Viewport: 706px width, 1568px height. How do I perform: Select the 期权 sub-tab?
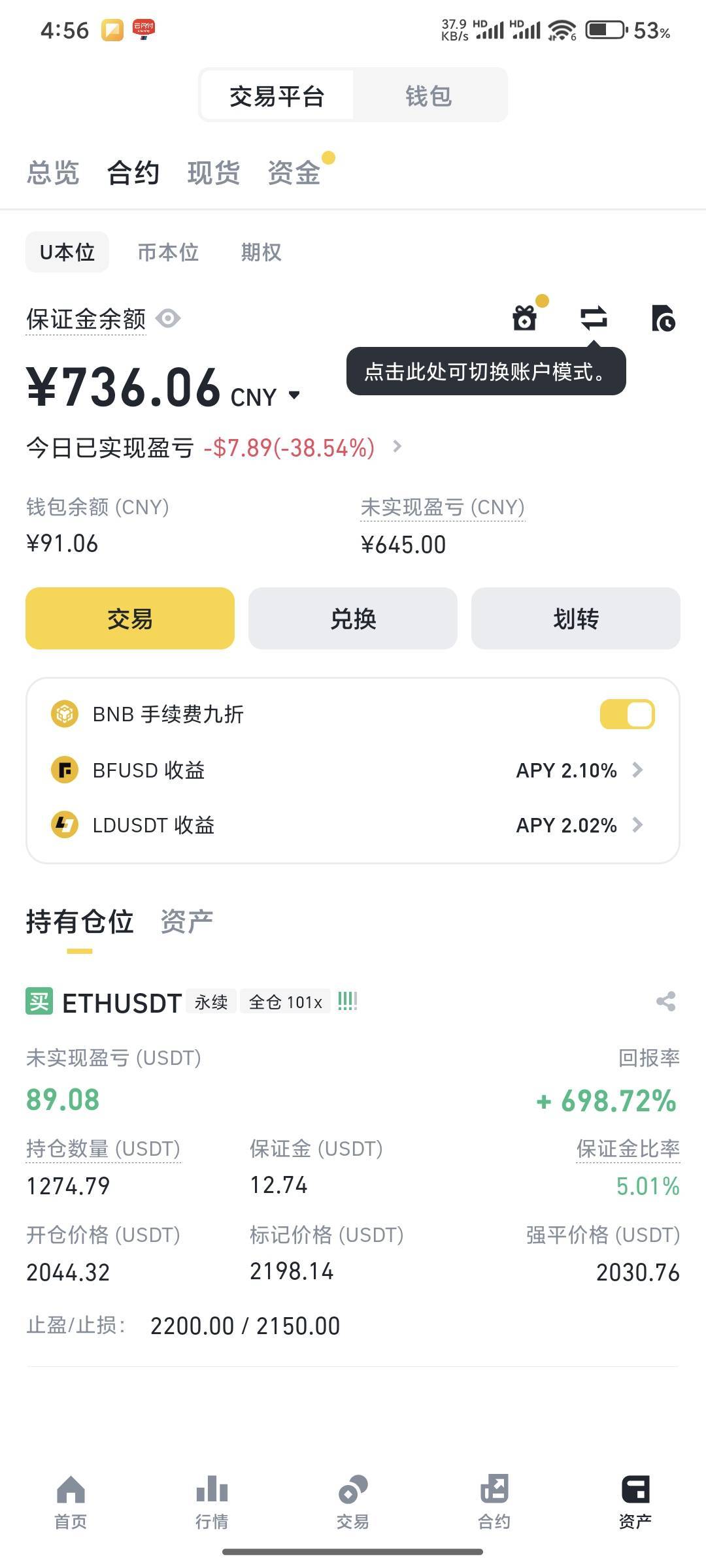[x=261, y=252]
